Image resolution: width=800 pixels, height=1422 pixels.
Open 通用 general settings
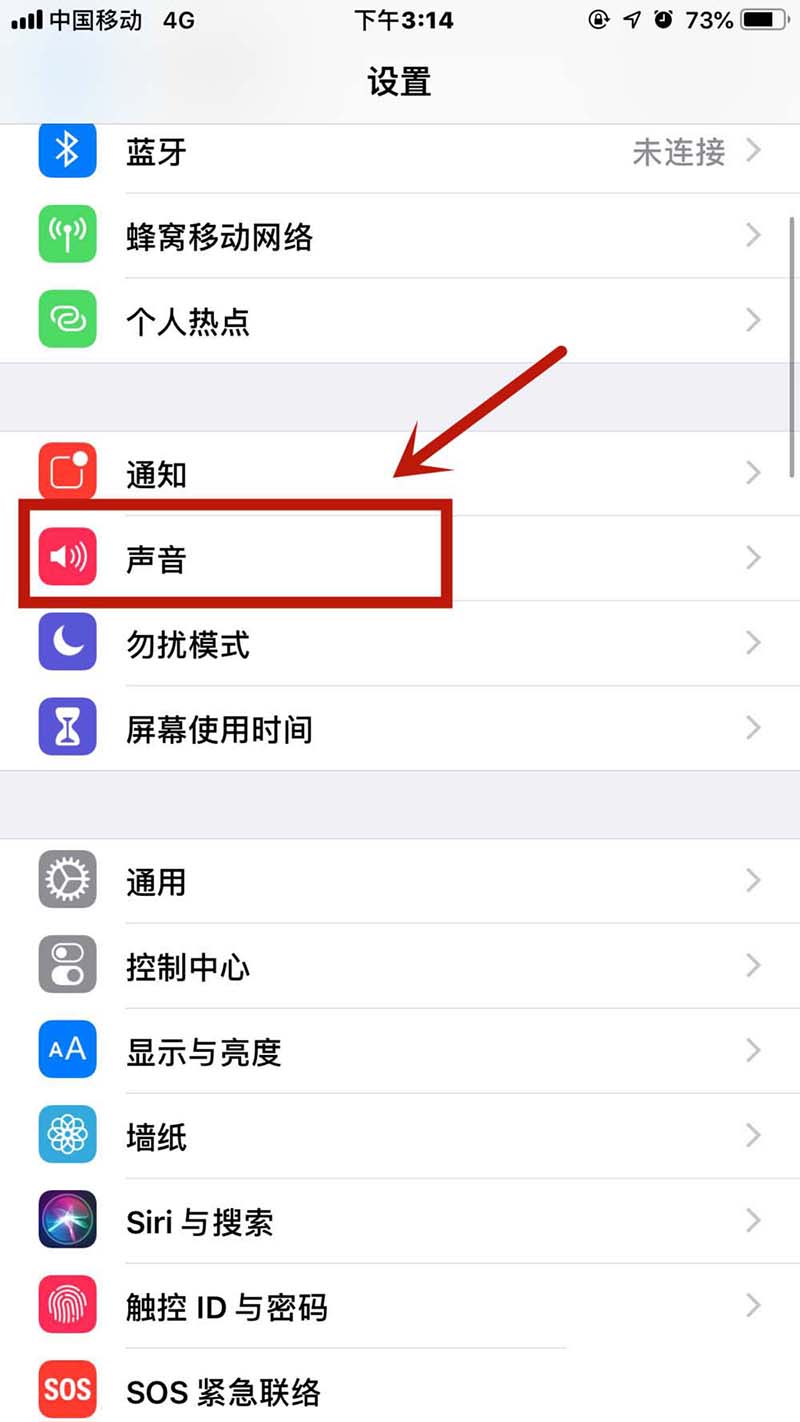pyautogui.click(x=400, y=881)
